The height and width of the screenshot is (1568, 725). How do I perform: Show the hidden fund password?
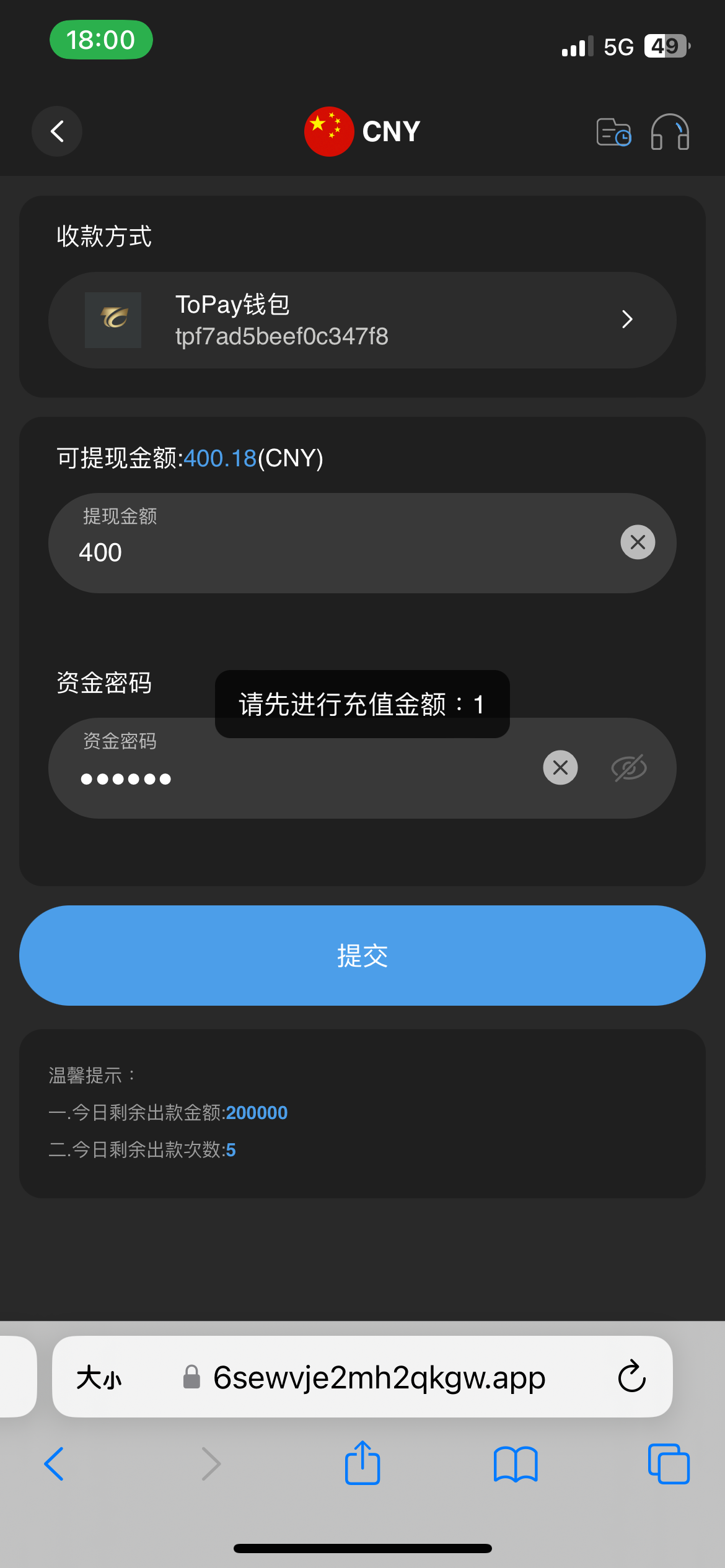pyautogui.click(x=629, y=768)
